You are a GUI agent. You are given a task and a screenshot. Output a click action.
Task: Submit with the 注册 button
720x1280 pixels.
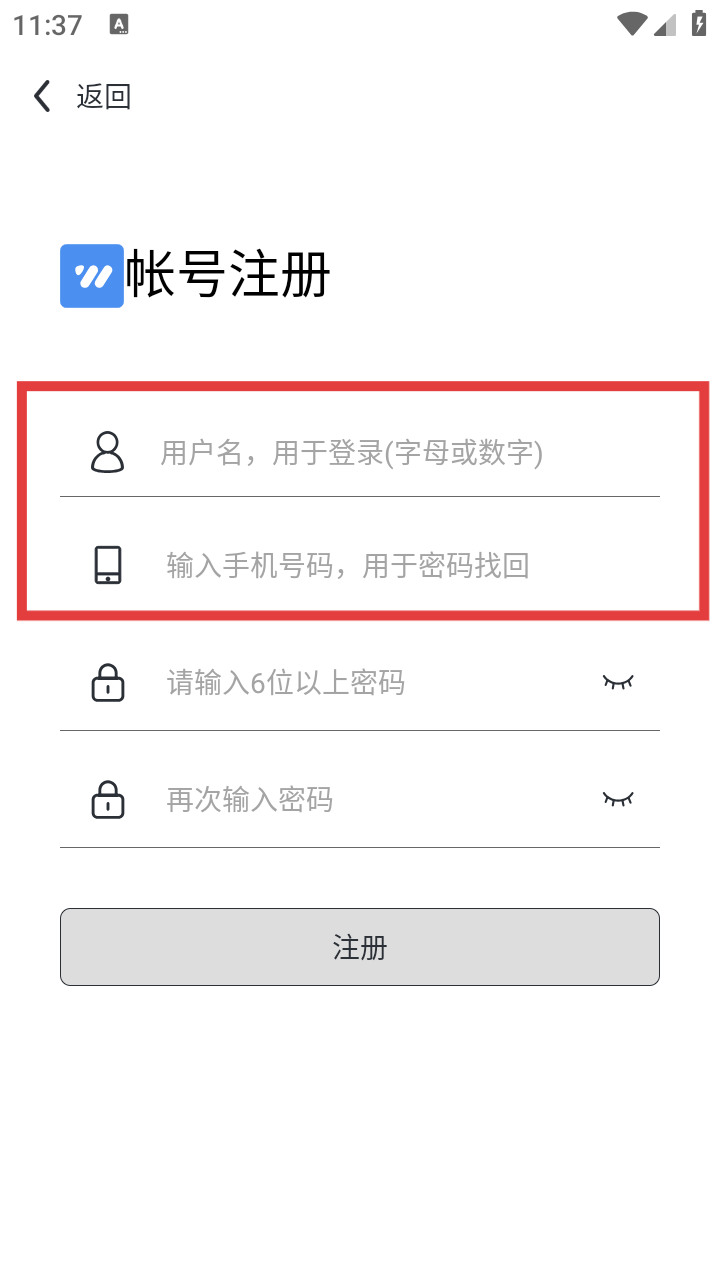pos(360,947)
